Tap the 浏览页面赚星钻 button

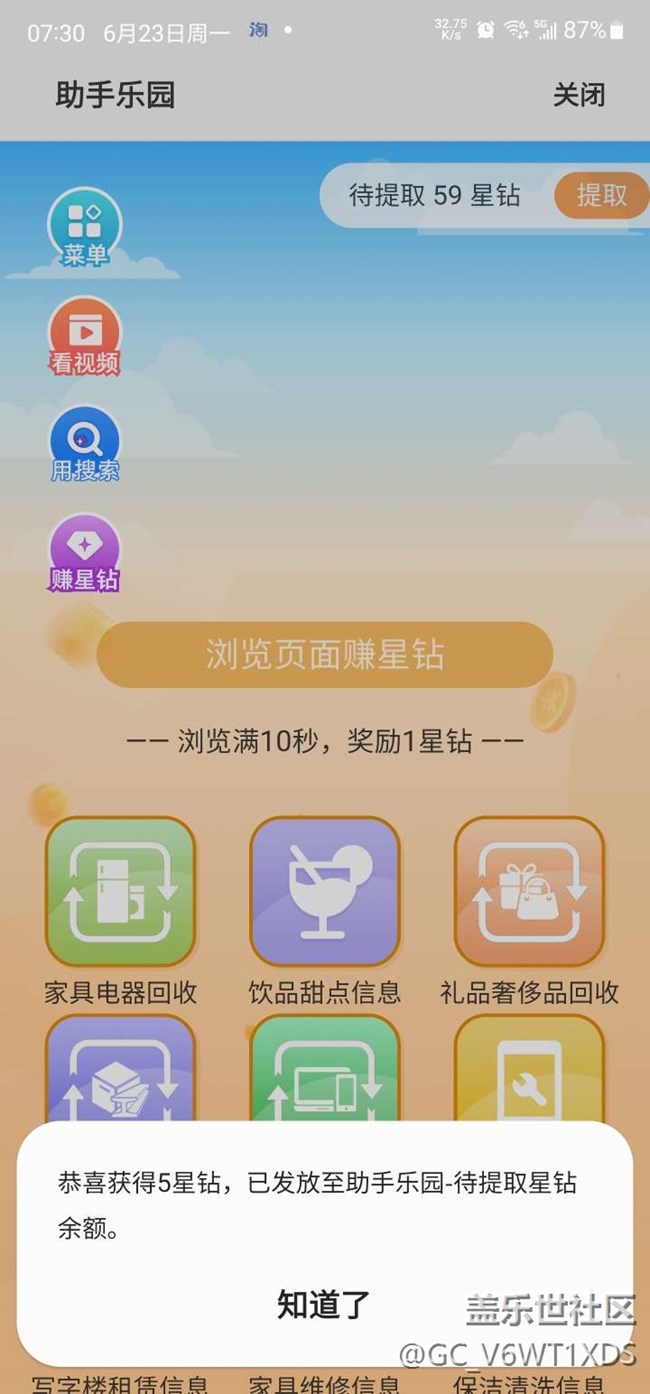(325, 655)
